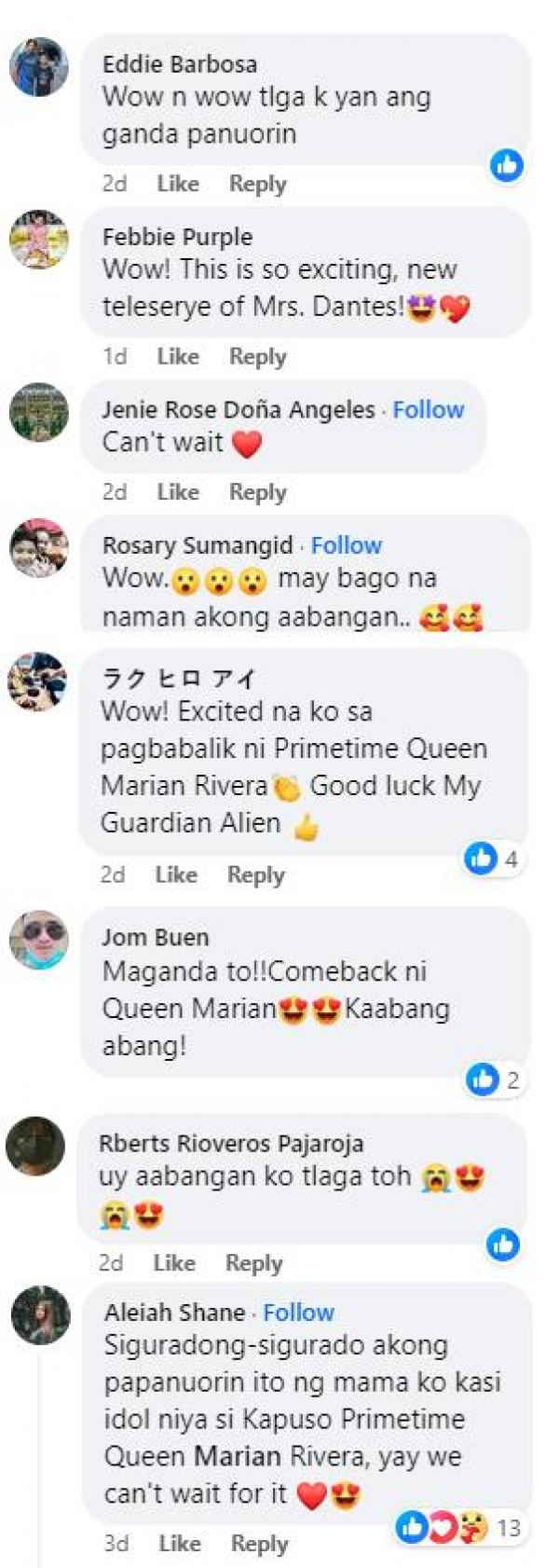
Task: Like Aleiah Shane's comment
Action: click(x=179, y=1544)
